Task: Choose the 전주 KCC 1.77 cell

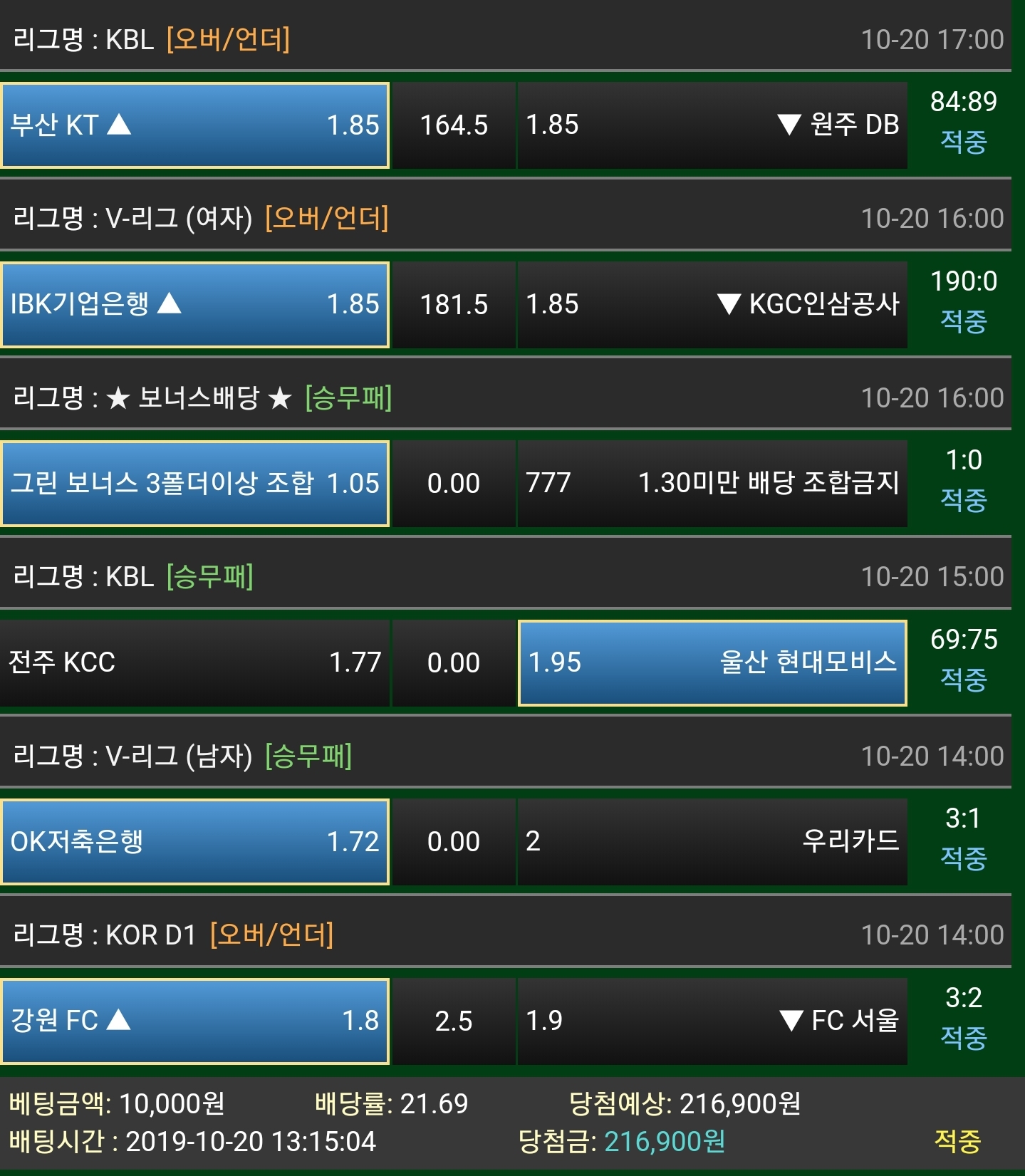Action: [x=194, y=663]
